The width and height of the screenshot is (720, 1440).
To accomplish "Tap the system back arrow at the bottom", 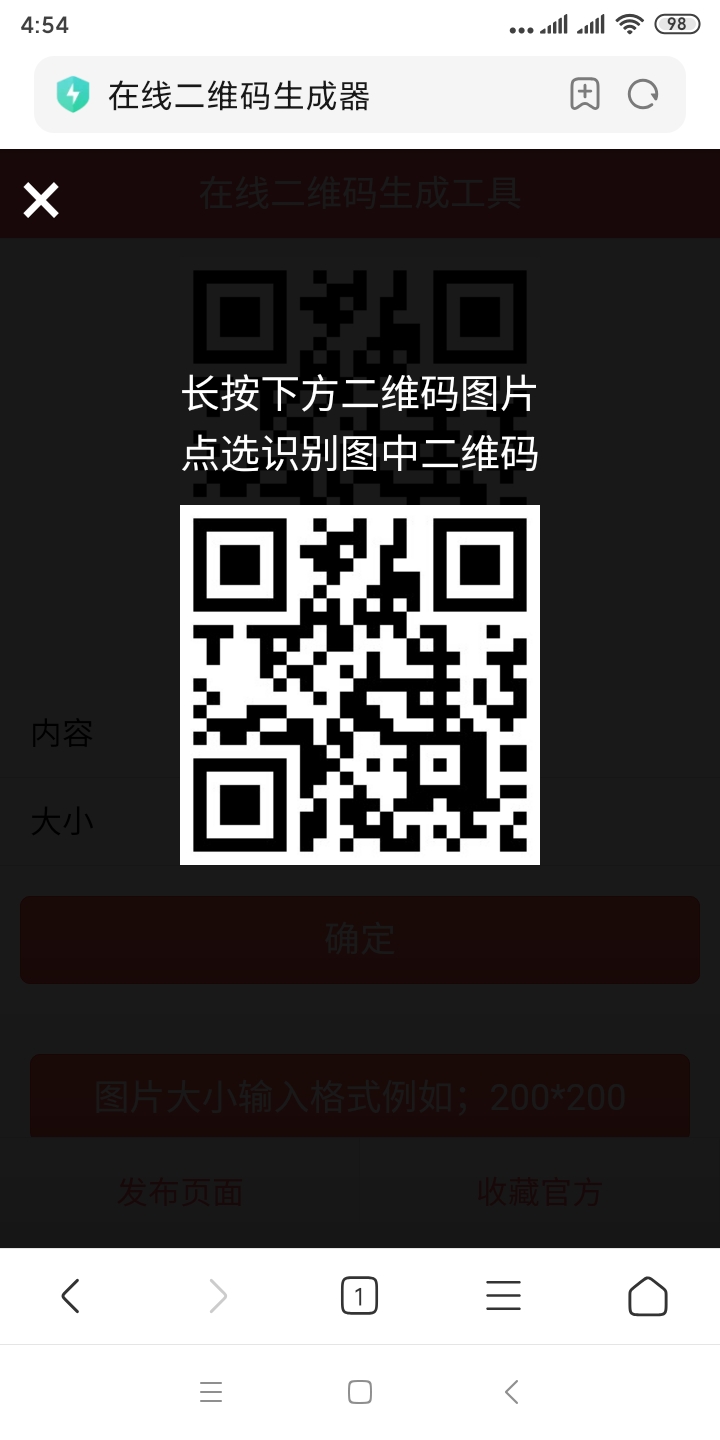I will pos(511,1392).
